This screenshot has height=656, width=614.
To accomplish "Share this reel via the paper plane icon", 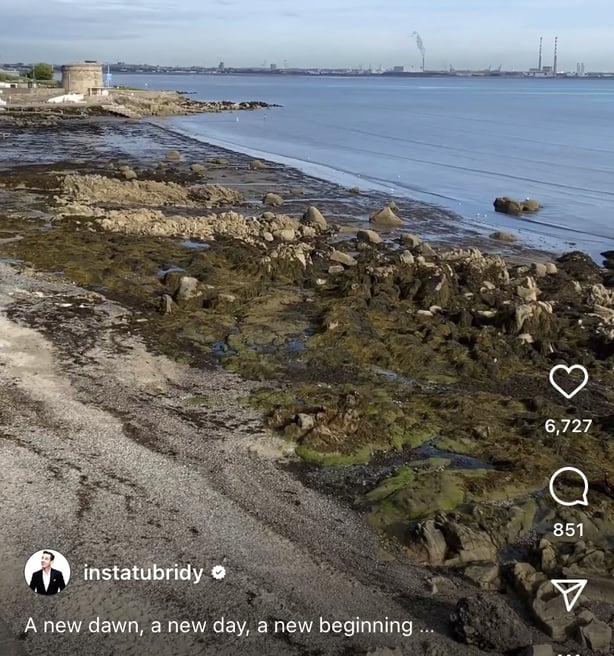I will click(x=568, y=594).
